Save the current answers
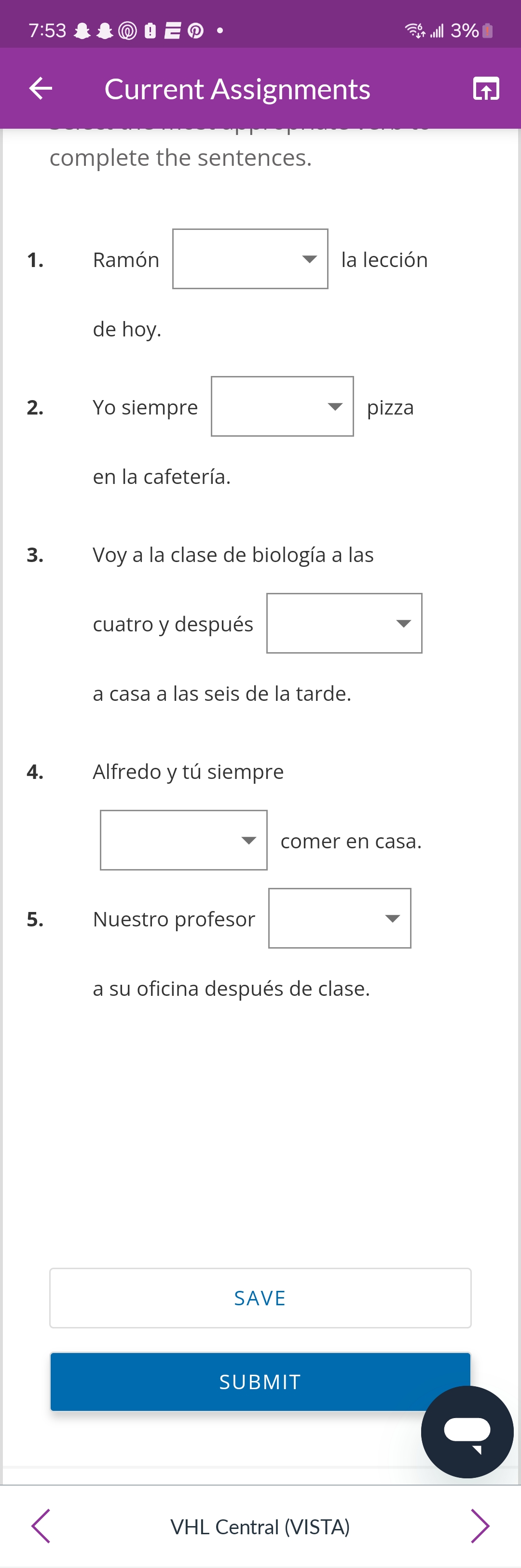The width and height of the screenshot is (521, 1568). click(260, 1298)
